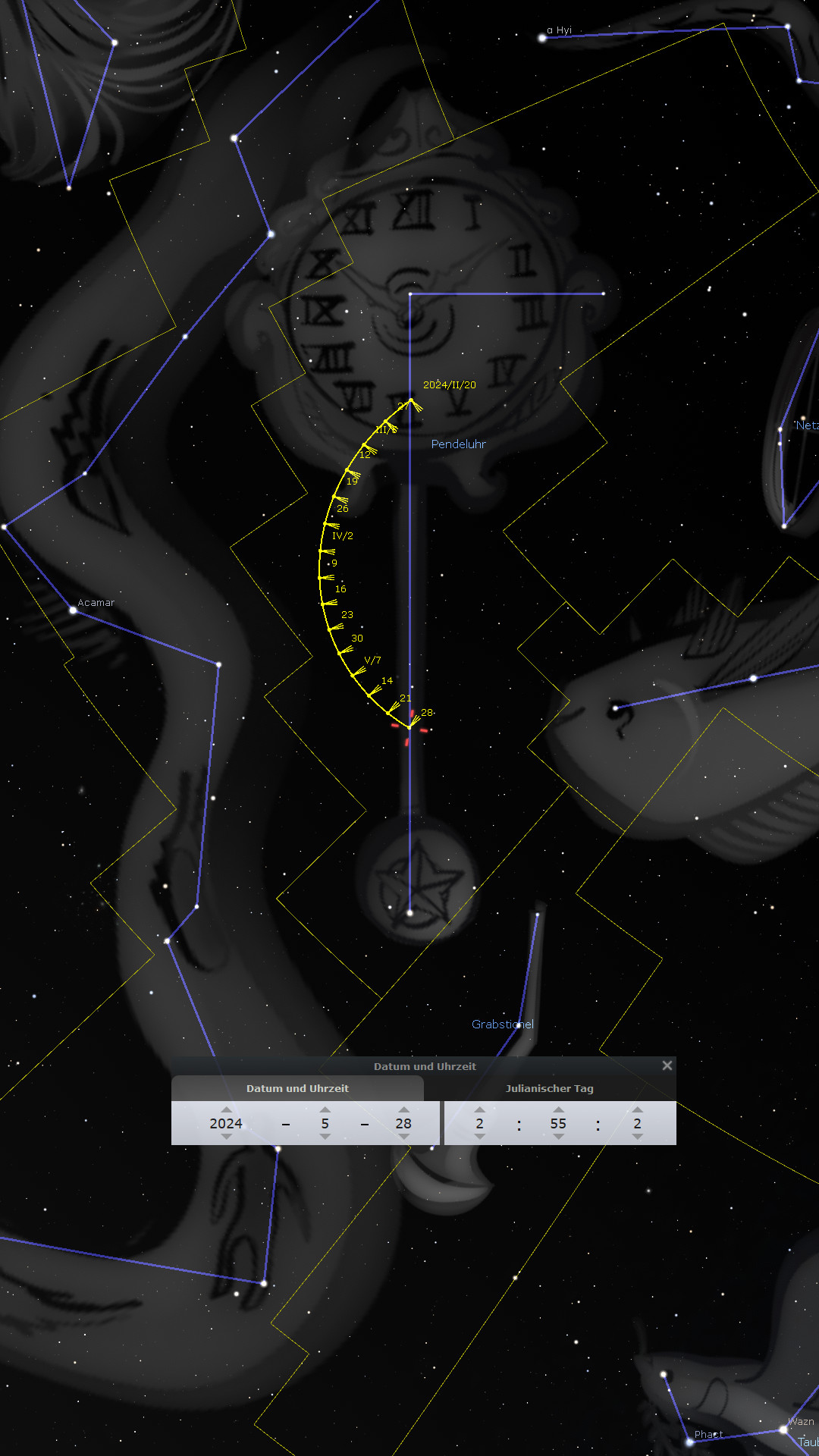819x1456 pixels.
Task: Decrease the hour value
Action: click(x=479, y=1137)
